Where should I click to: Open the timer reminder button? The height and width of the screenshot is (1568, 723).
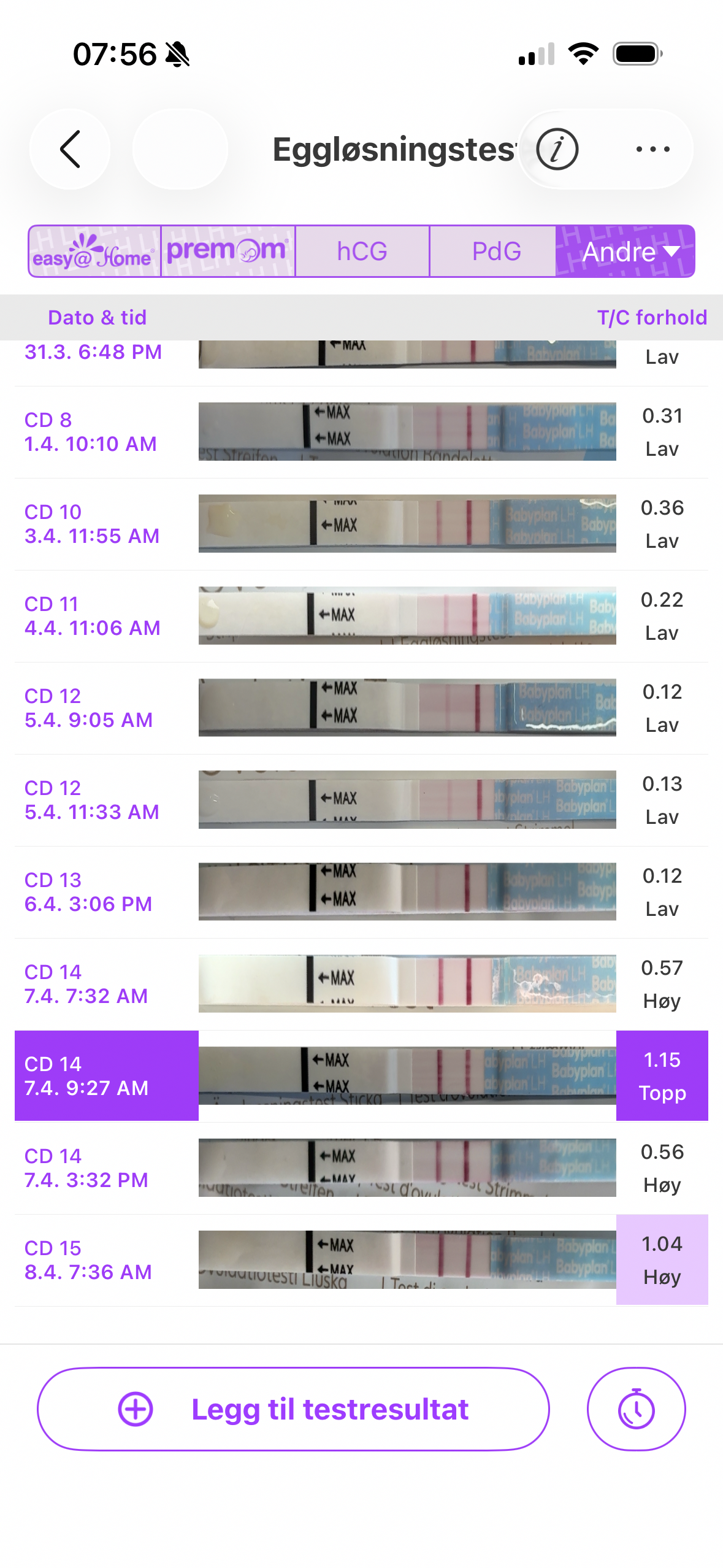[636, 1409]
